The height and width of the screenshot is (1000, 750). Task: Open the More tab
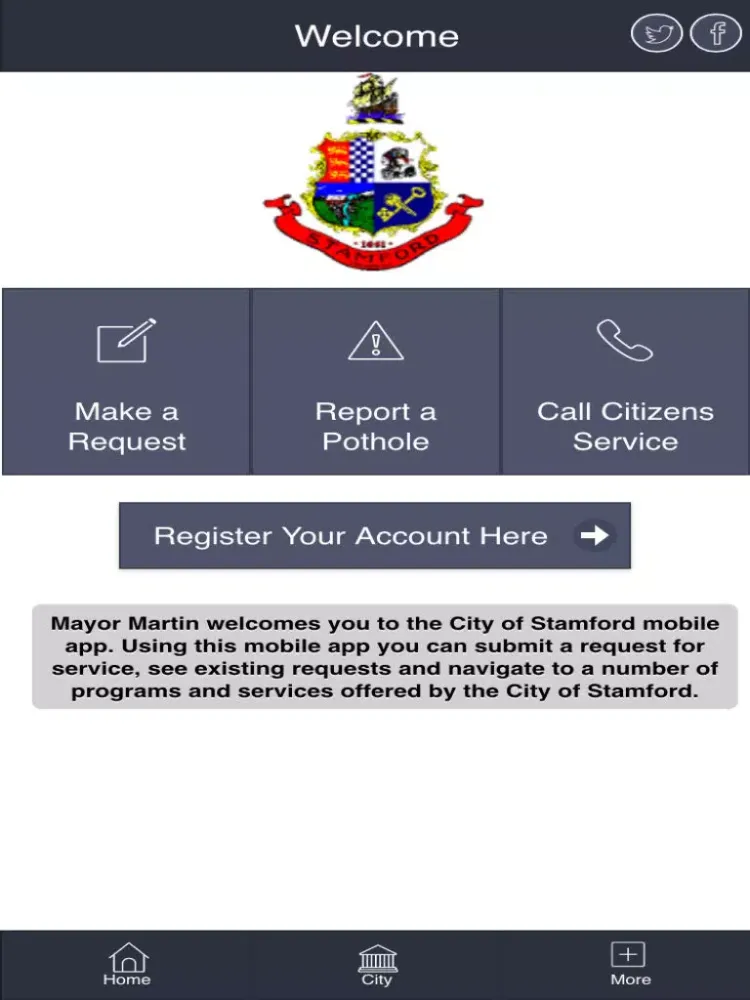tap(630, 964)
